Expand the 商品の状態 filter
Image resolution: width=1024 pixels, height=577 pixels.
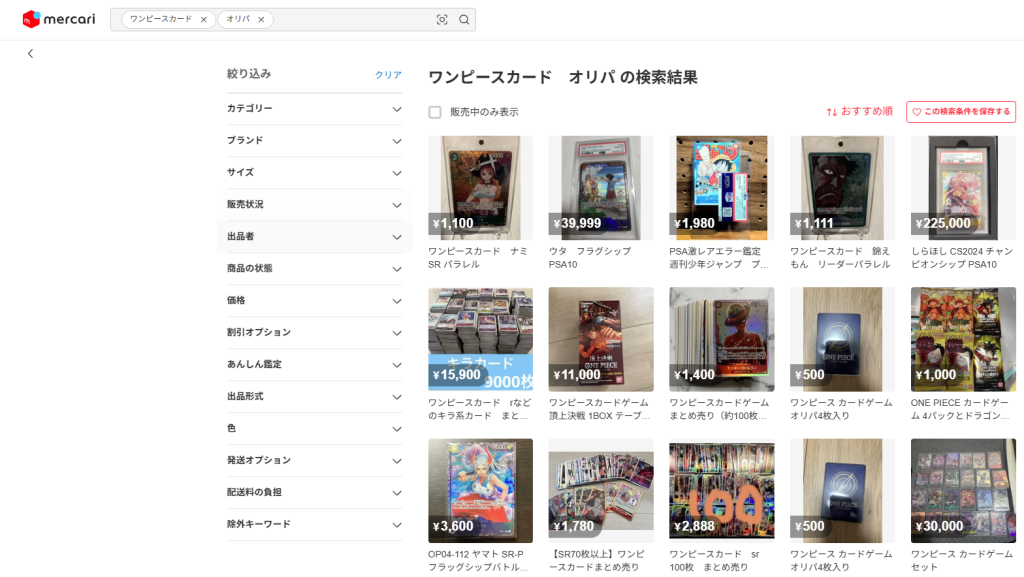point(314,269)
